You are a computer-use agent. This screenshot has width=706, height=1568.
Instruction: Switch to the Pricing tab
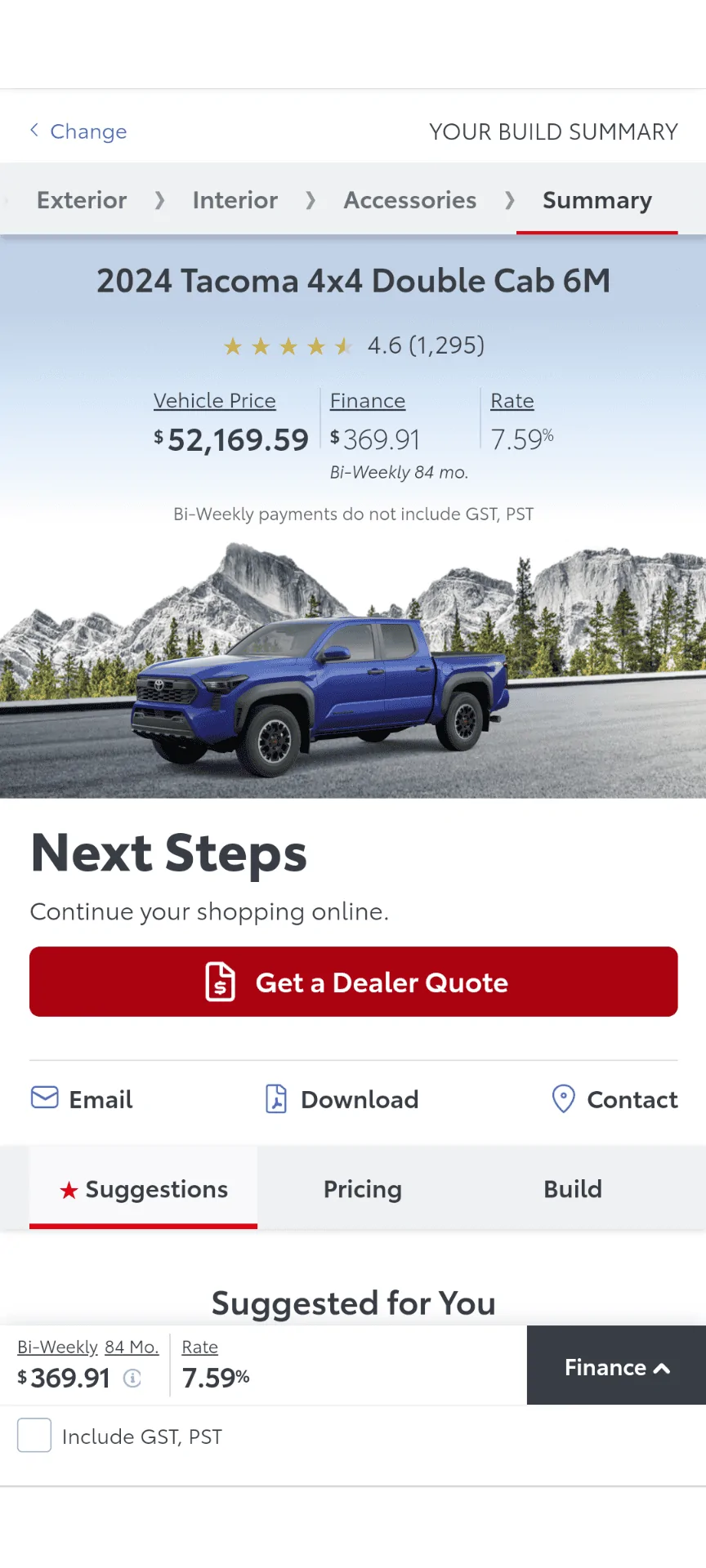pyautogui.click(x=363, y=1189)
